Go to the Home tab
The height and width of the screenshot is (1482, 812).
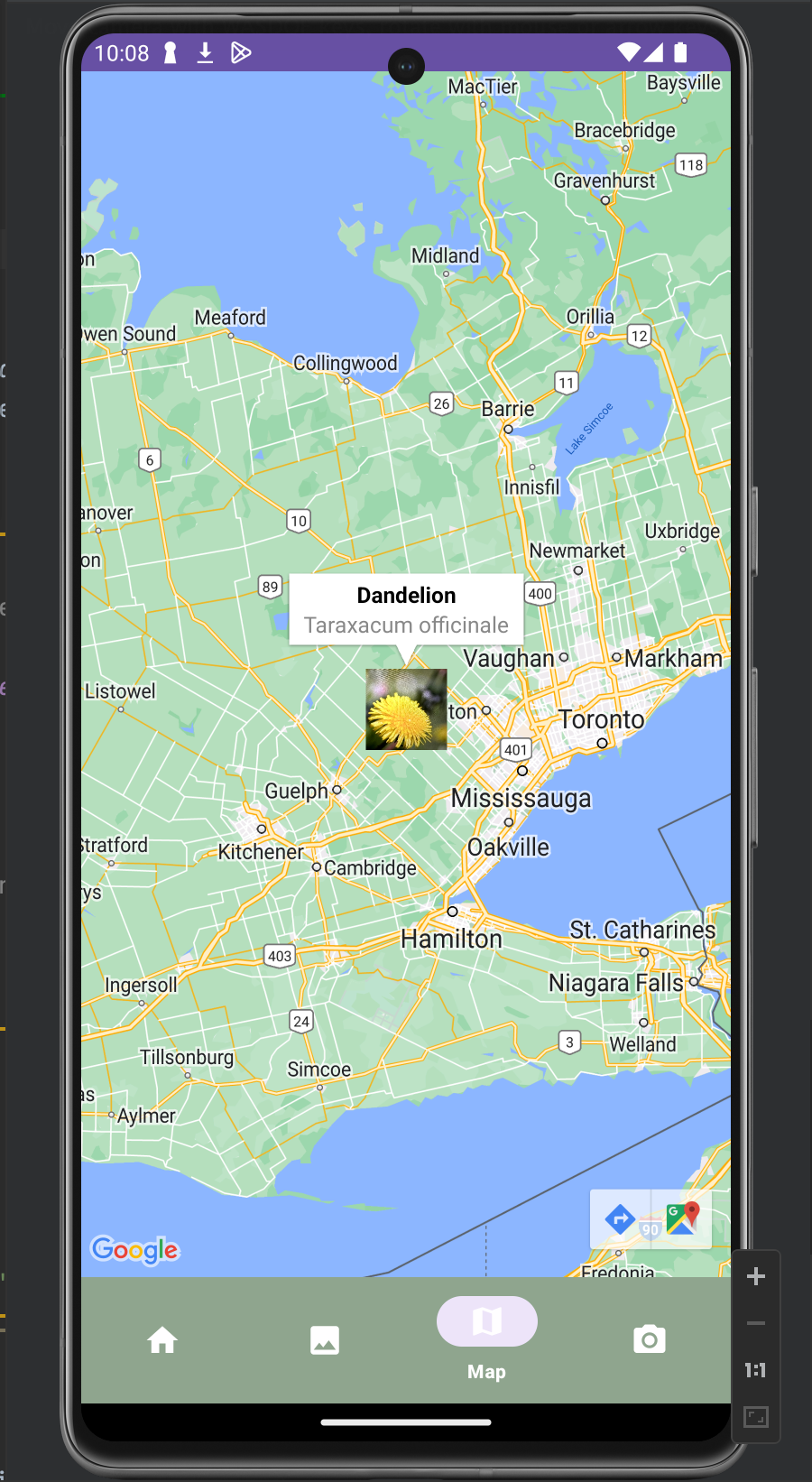point(162,1340)
